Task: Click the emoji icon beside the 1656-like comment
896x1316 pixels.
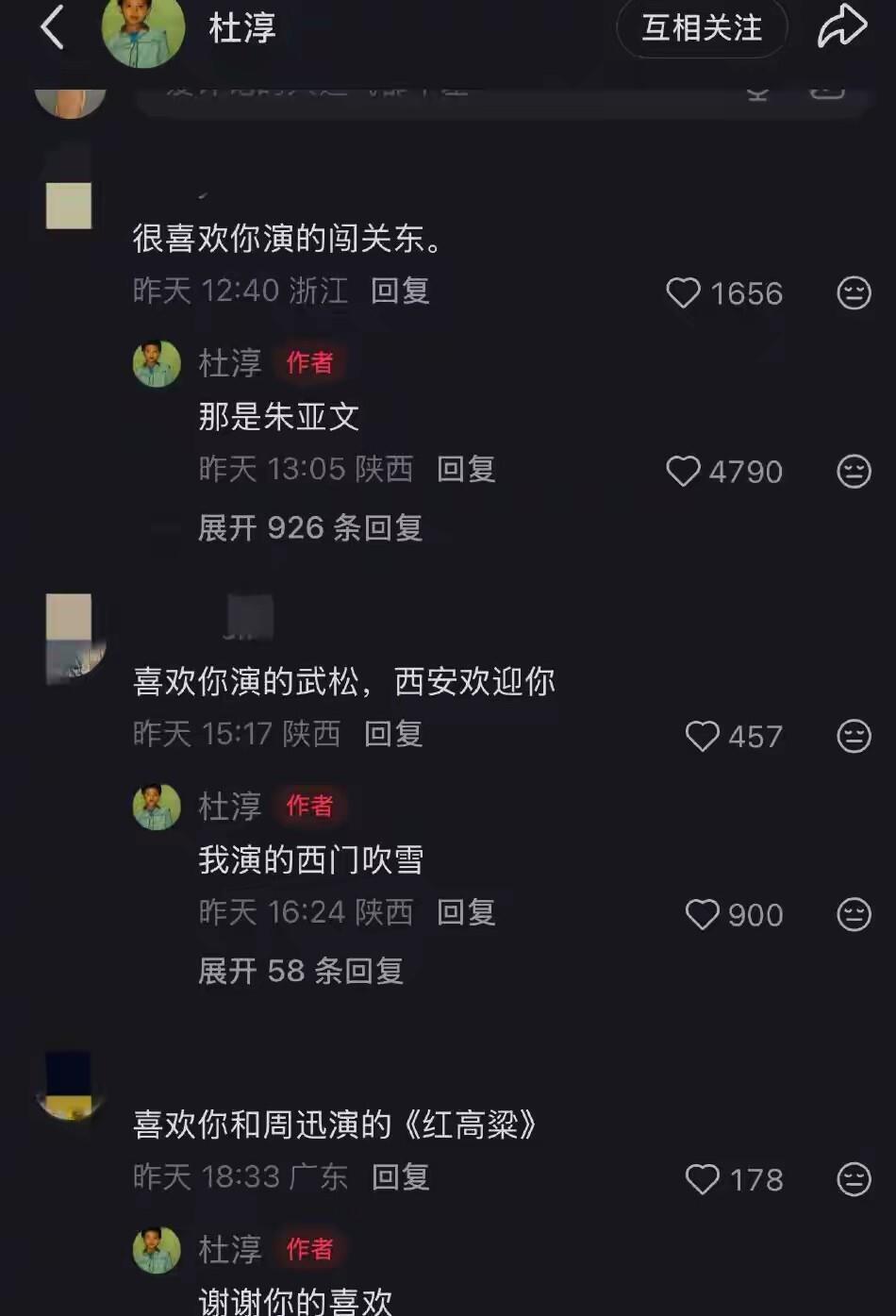Action: pyautogui.click(x=854, y=292)
